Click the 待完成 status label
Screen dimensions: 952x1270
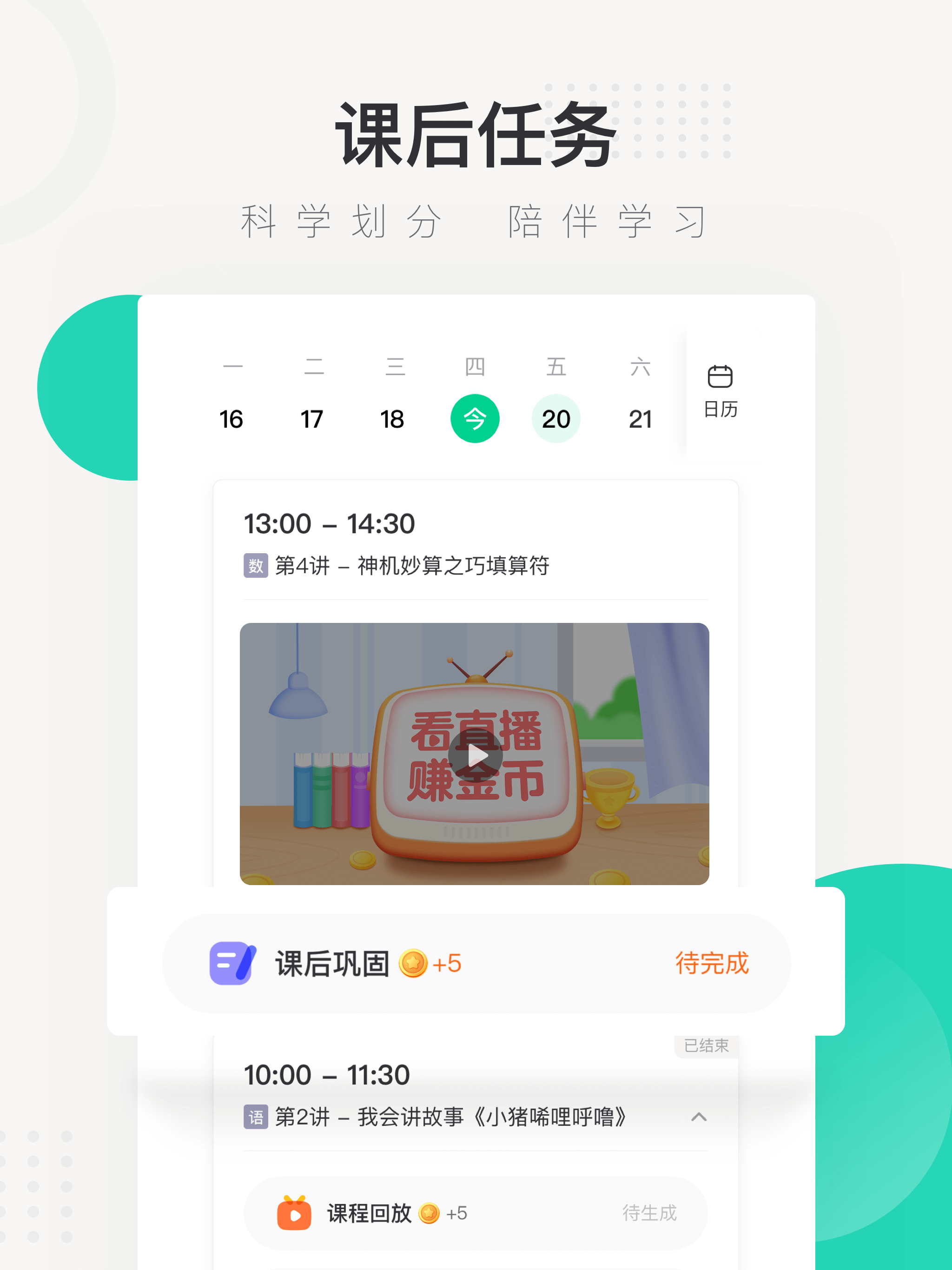tap(712, 963)
